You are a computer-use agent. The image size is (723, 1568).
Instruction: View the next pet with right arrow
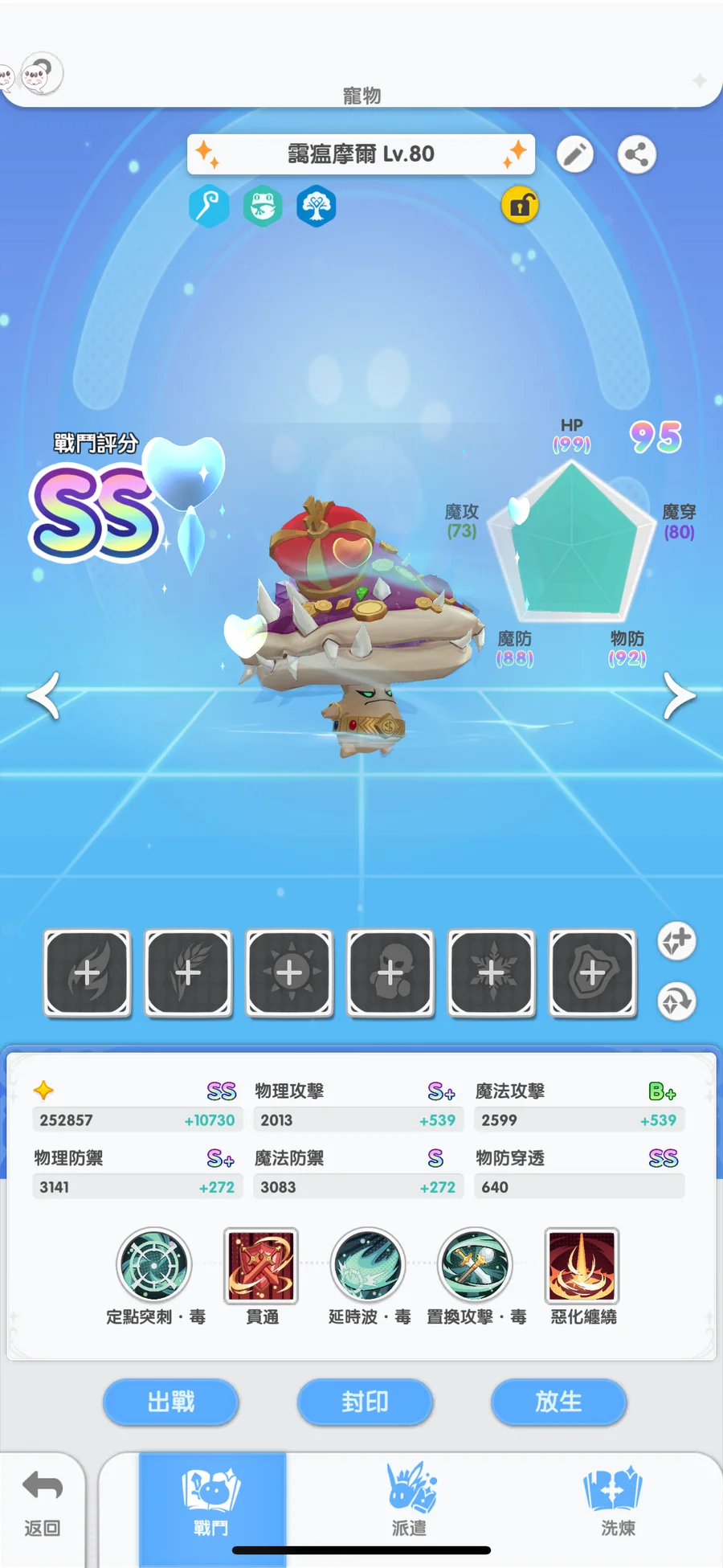coord(680,695)
